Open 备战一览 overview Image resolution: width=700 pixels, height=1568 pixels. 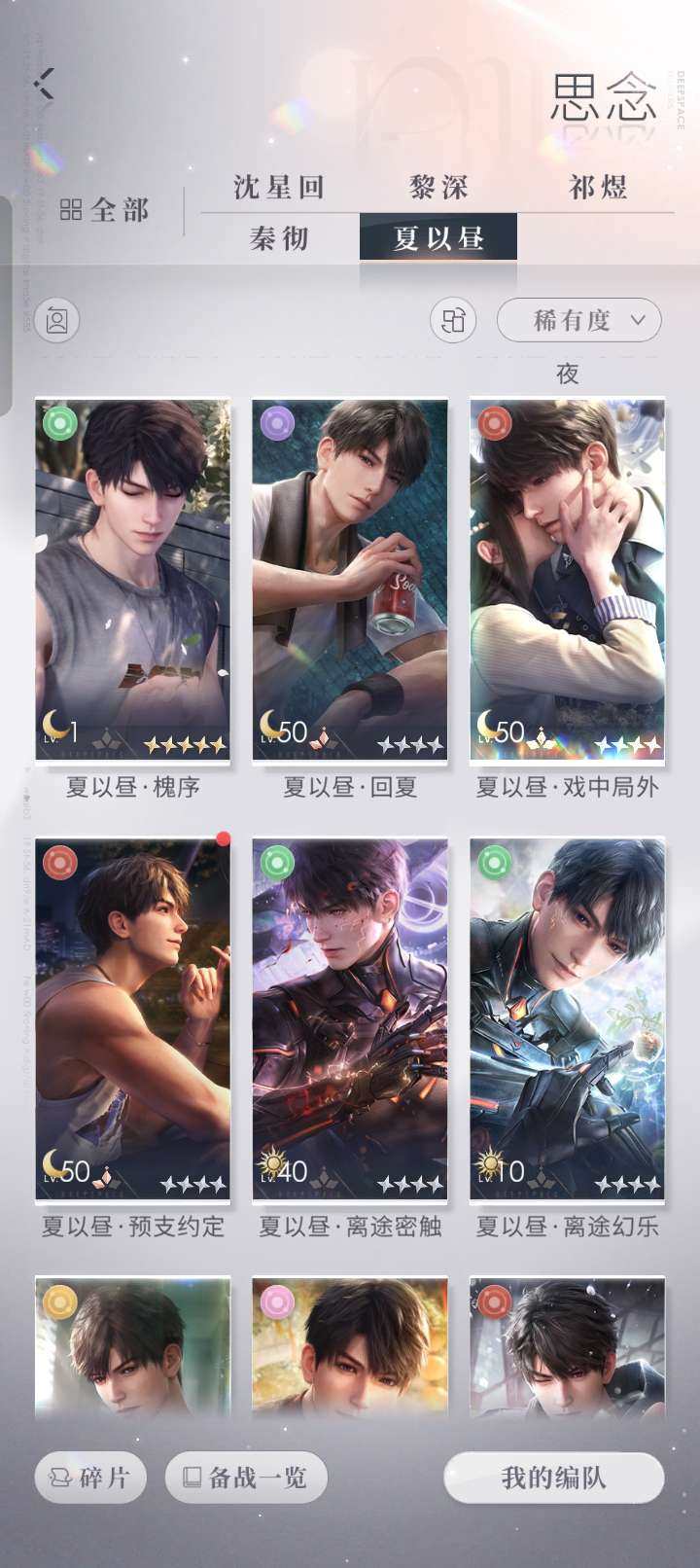point(246,1478)
